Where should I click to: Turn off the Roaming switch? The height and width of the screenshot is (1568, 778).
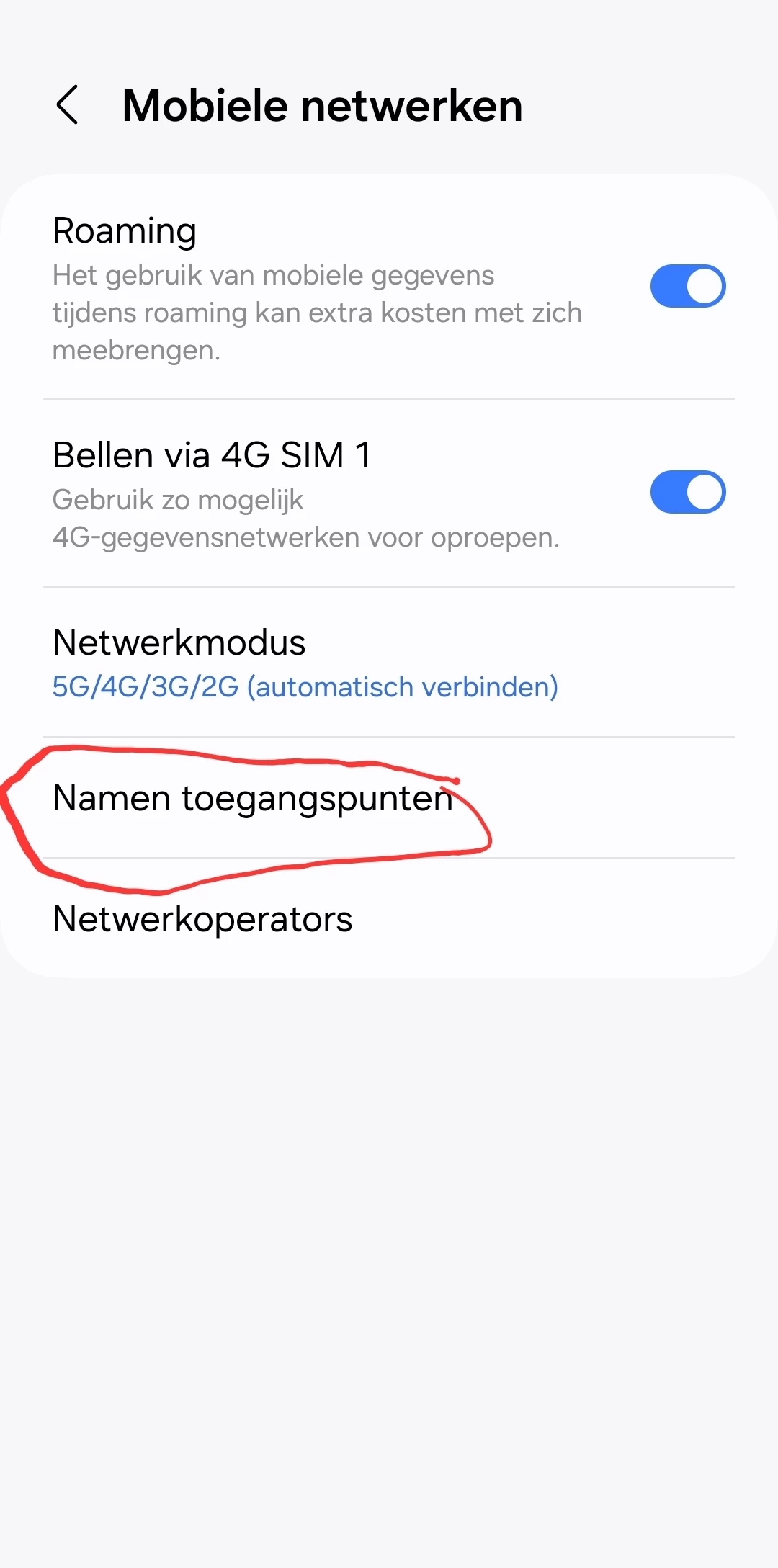click(687, 286)
